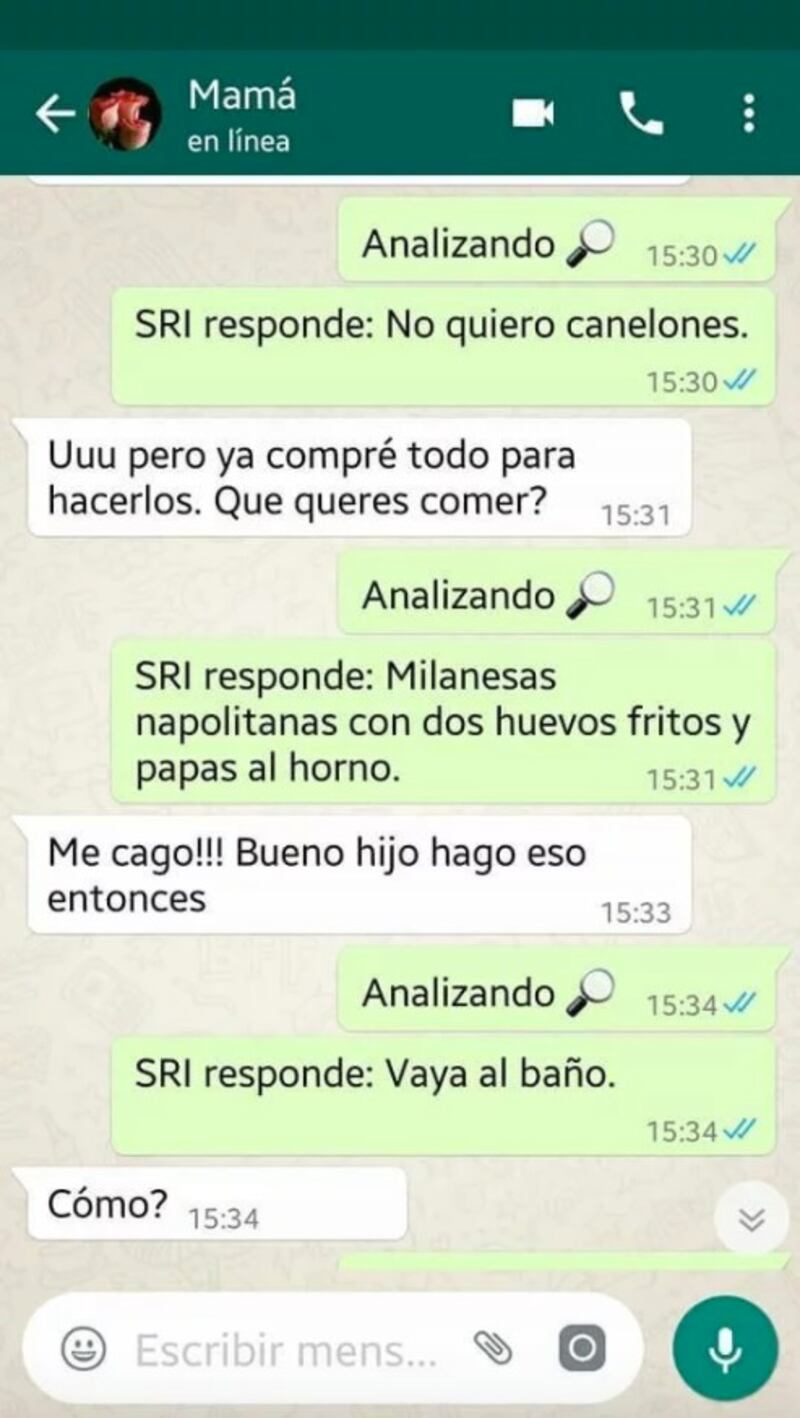Screen dimensions: 800x1418
Task: Open the camera from message bar
Action: click(x=581, y=1349)
